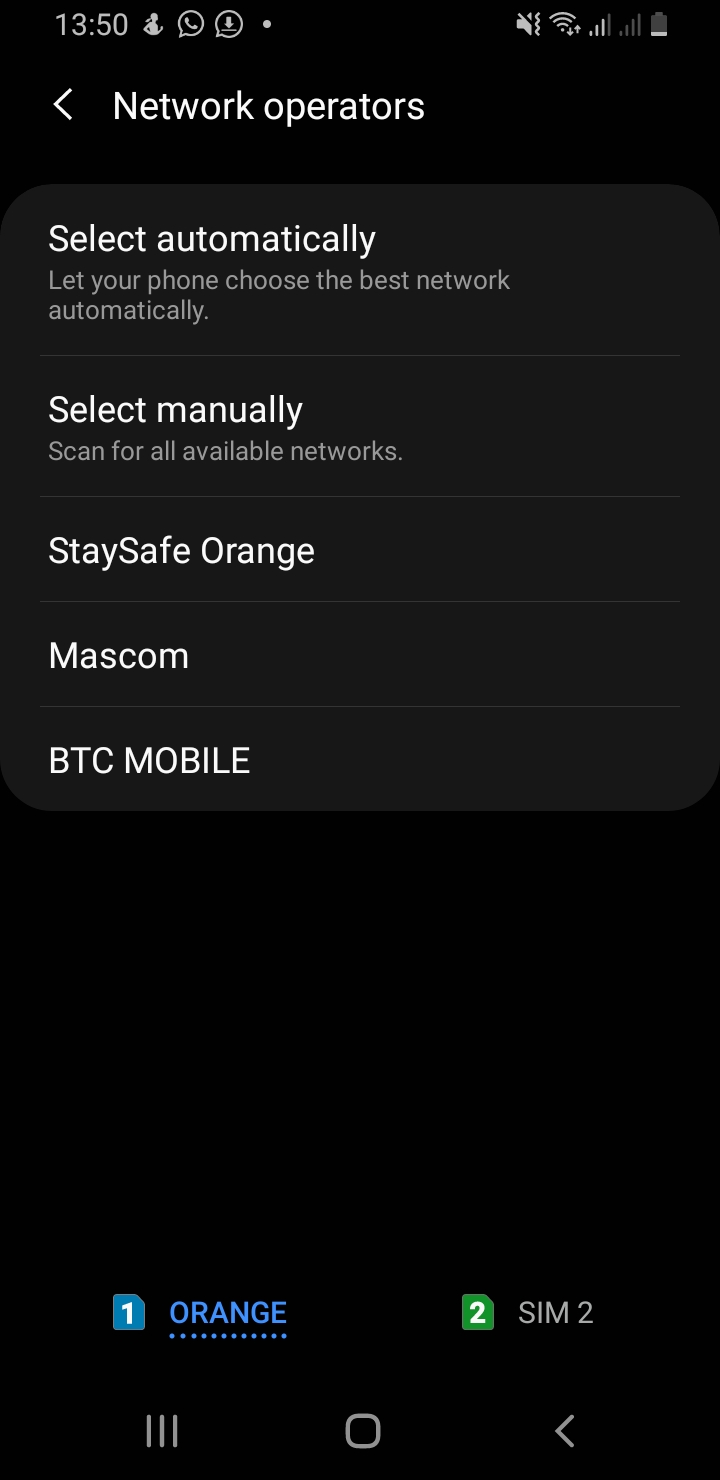The height and width of the screenshot is (1480, 720).
Task: Tap the SIM 2 green badge icon
Action: (477, 1312)
